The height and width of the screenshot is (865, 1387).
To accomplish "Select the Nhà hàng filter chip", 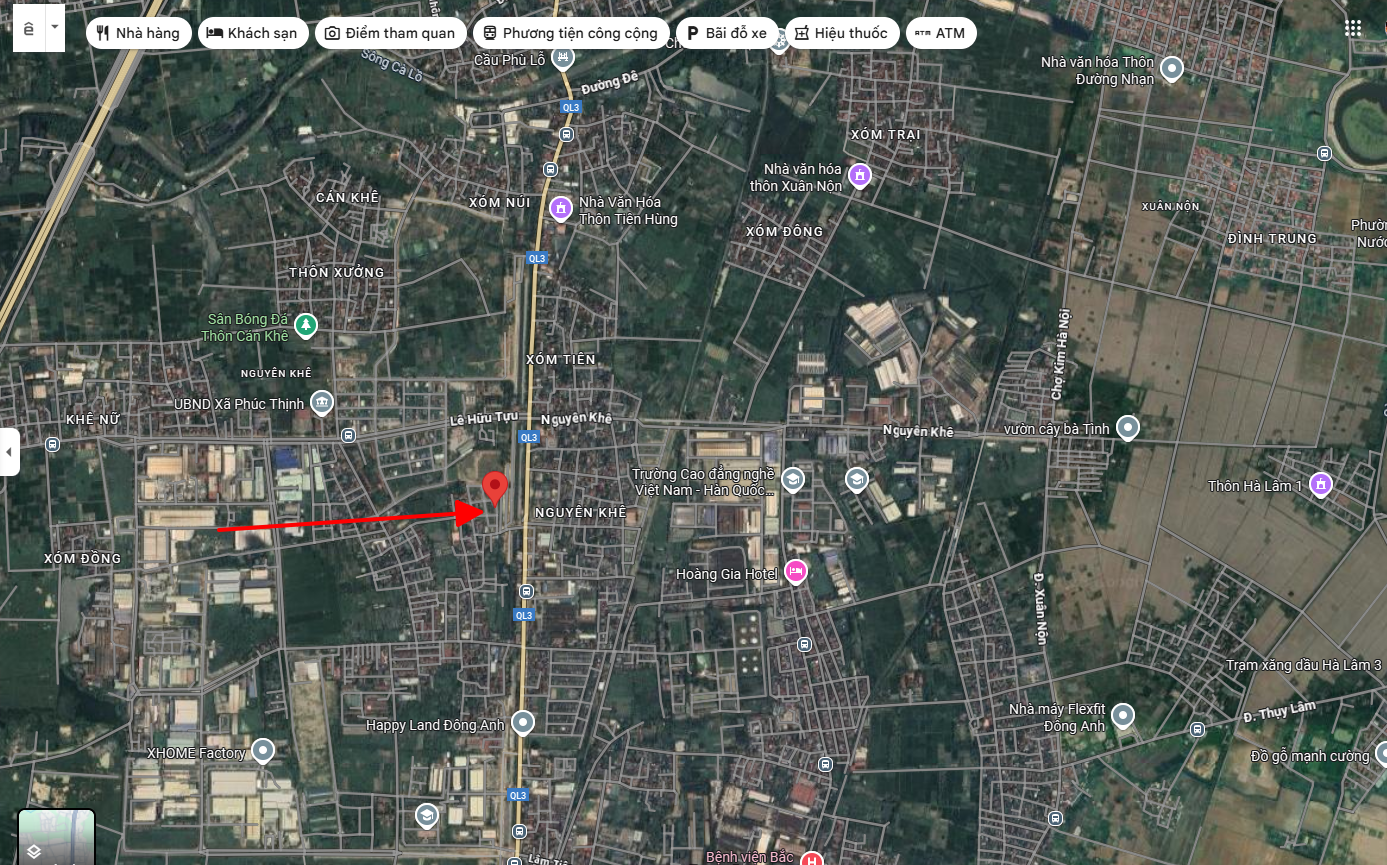I will 138,33.
